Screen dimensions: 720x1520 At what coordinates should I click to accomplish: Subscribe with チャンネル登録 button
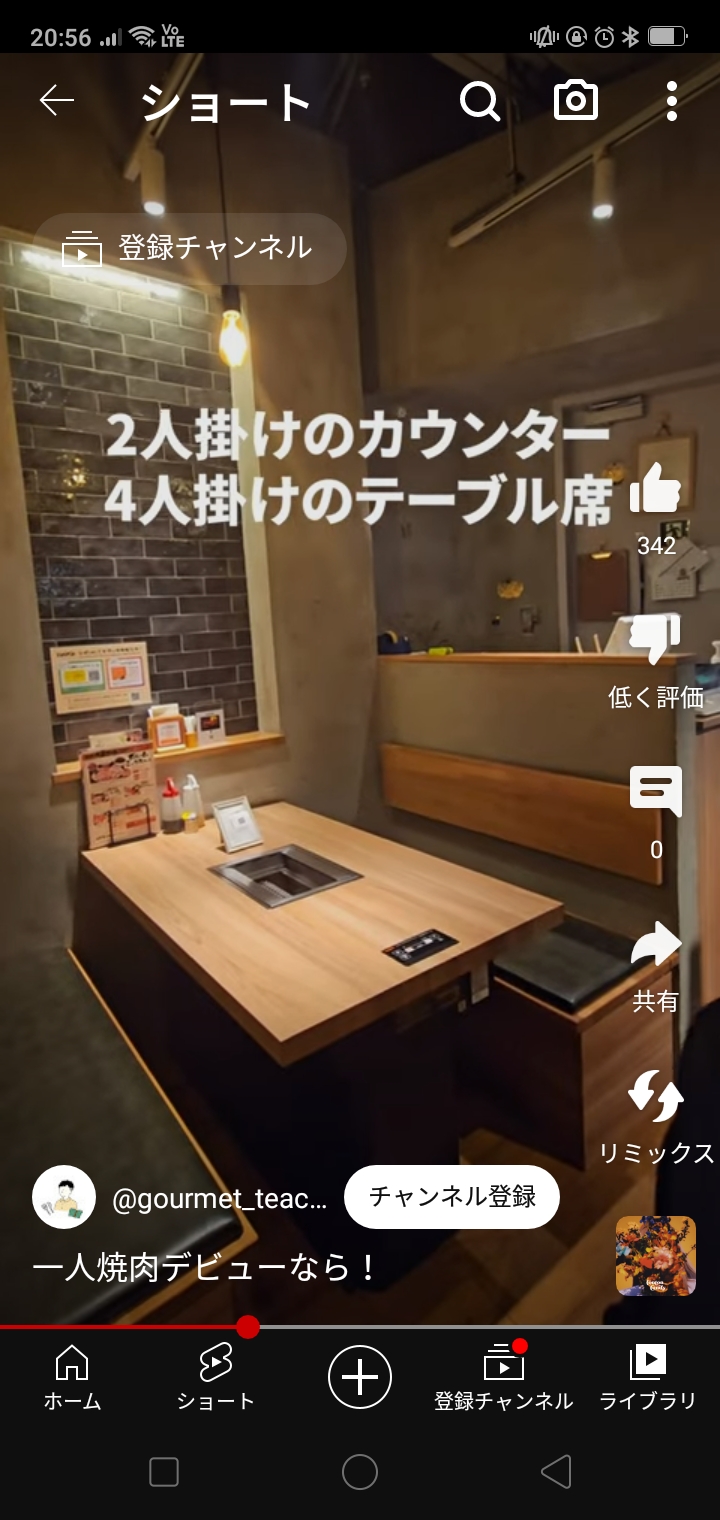(x=451, y=1197)
